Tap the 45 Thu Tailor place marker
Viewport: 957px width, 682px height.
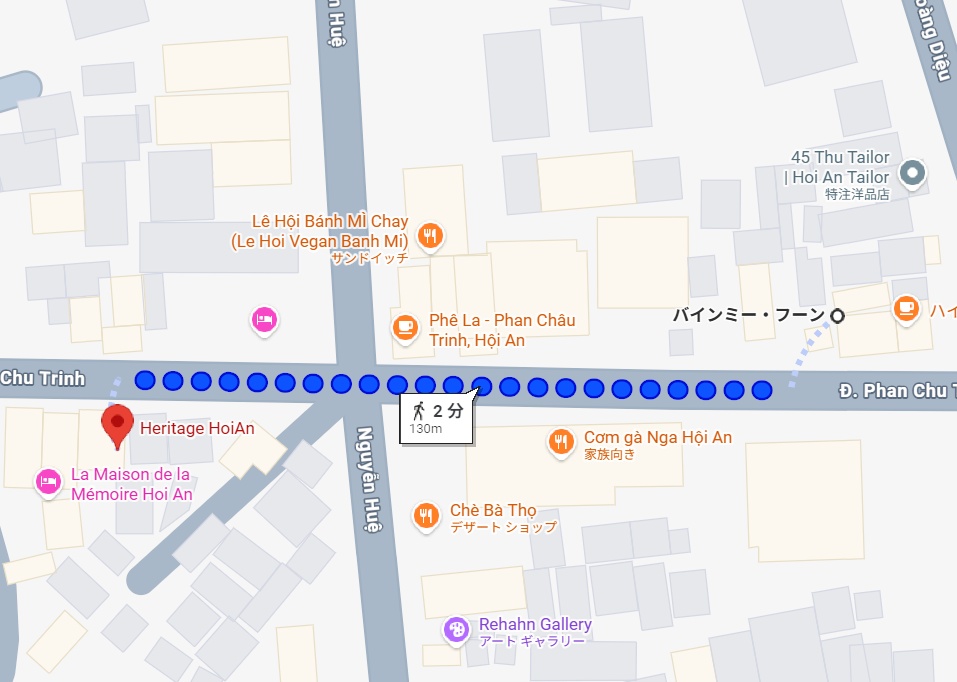(911, 175)
